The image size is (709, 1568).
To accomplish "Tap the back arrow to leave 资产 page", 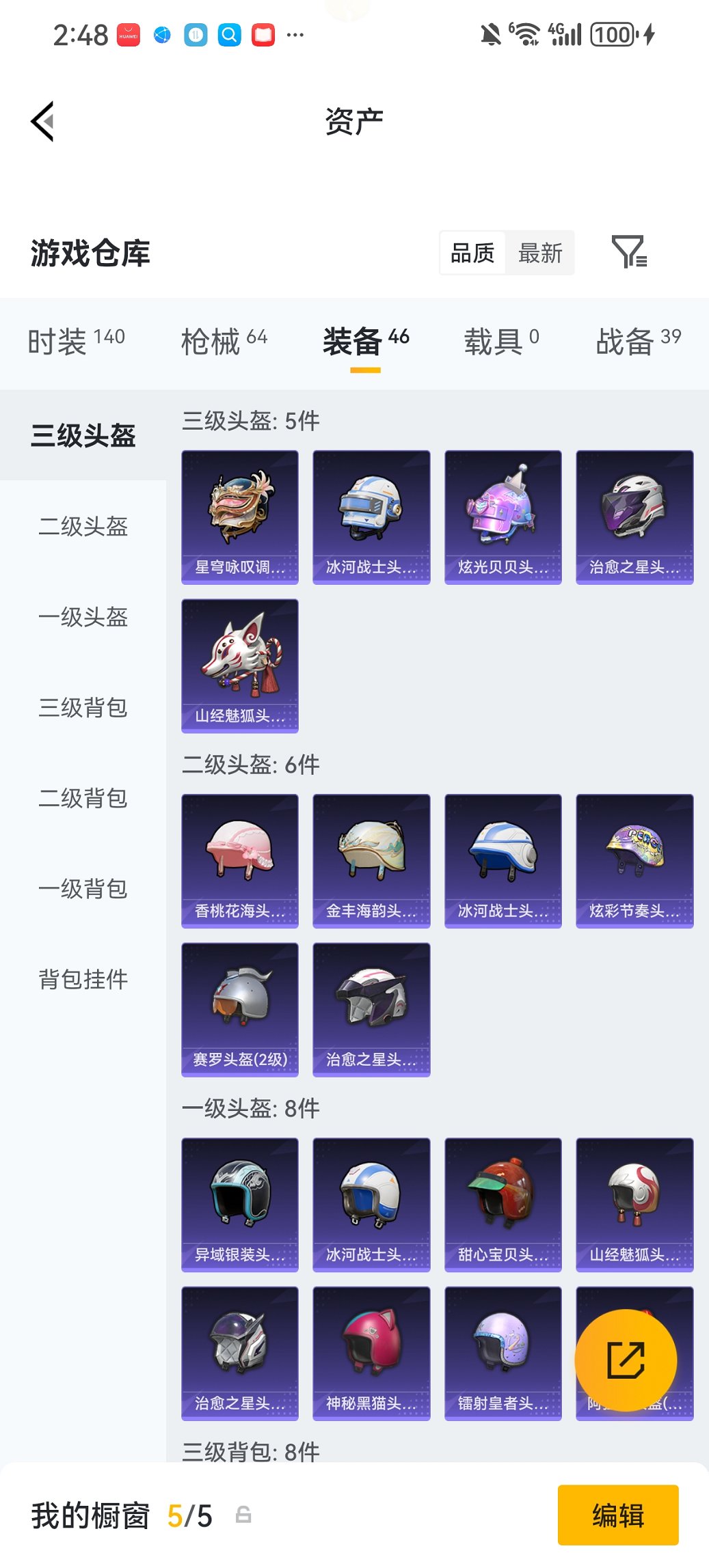I will tap(42, 120).
